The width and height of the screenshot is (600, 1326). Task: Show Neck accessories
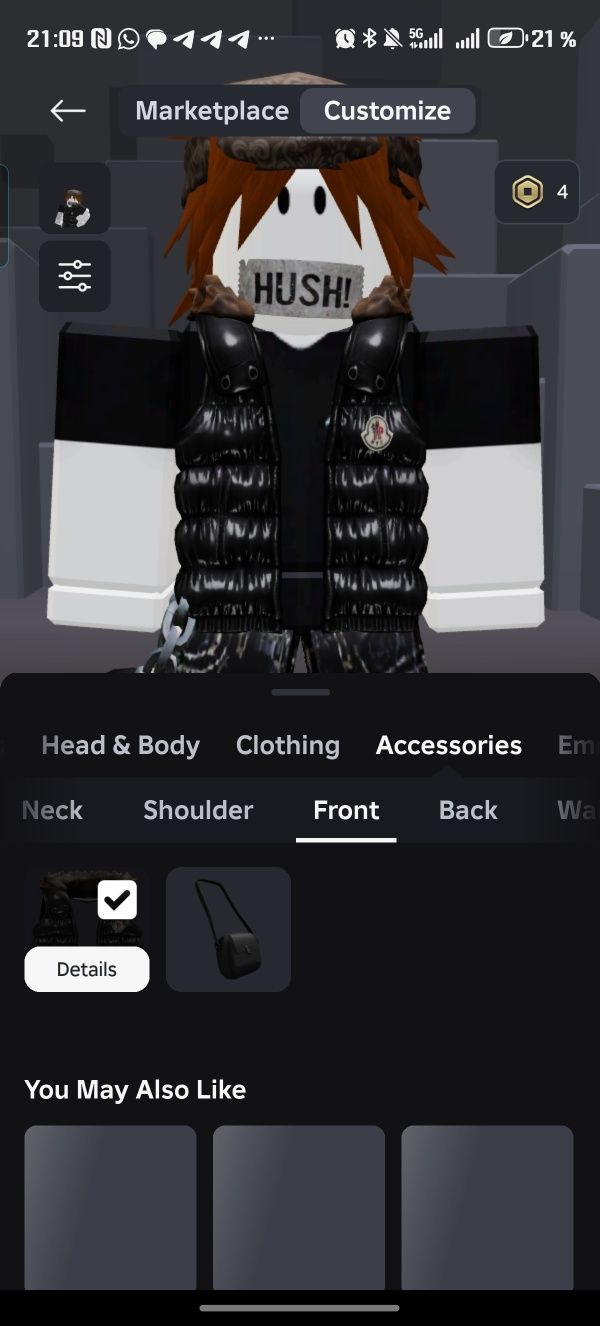click(x=53, y=810)
